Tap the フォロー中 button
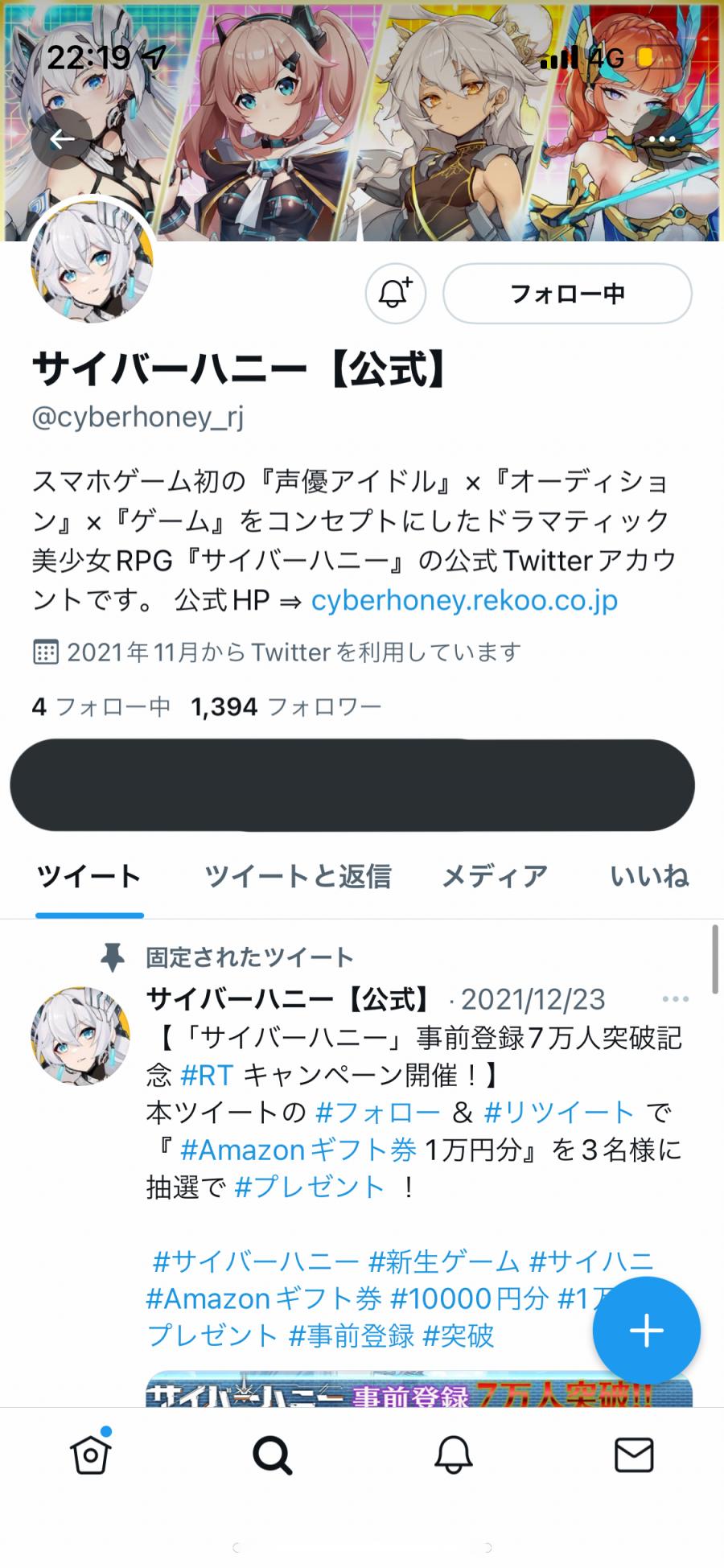This screenshot has height=1568, width=724. [567, 294]
